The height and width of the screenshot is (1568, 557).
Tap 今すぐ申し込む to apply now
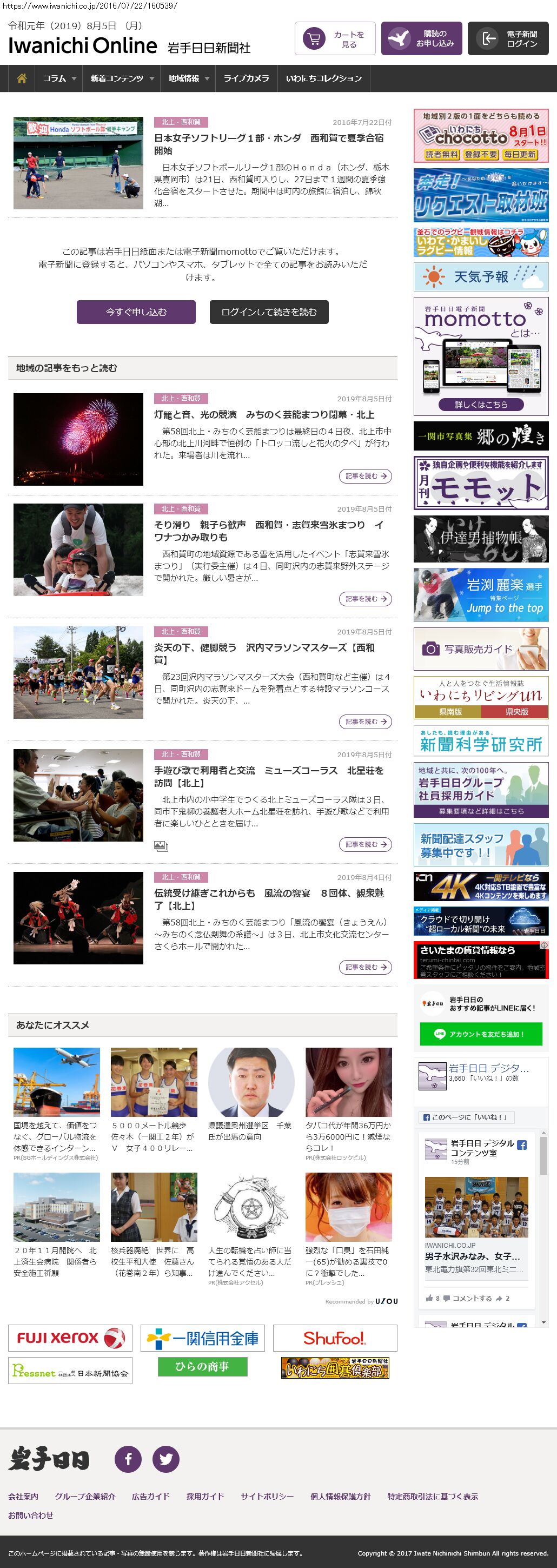point(136,312)
